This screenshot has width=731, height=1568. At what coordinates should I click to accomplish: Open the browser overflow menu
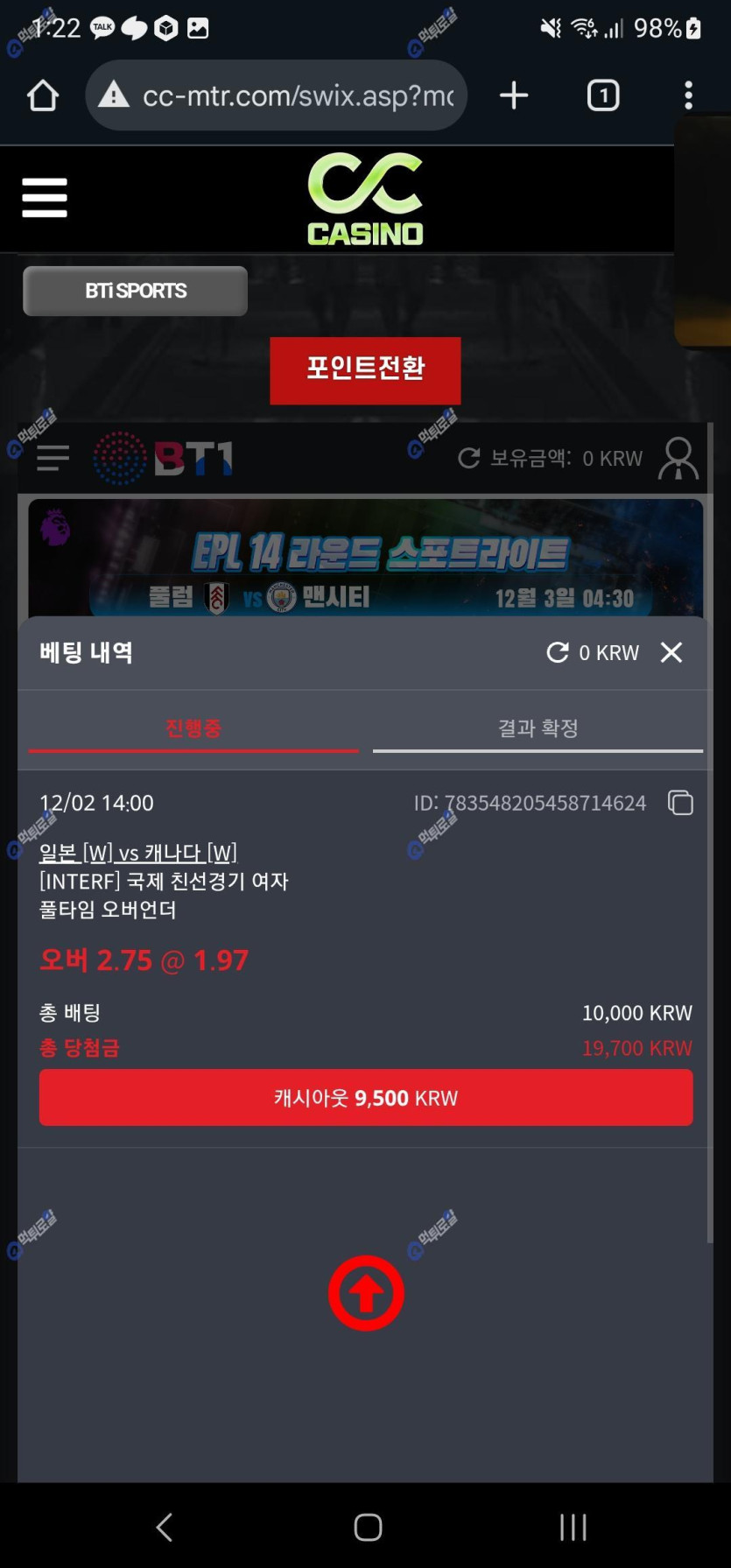coord(688,95)
